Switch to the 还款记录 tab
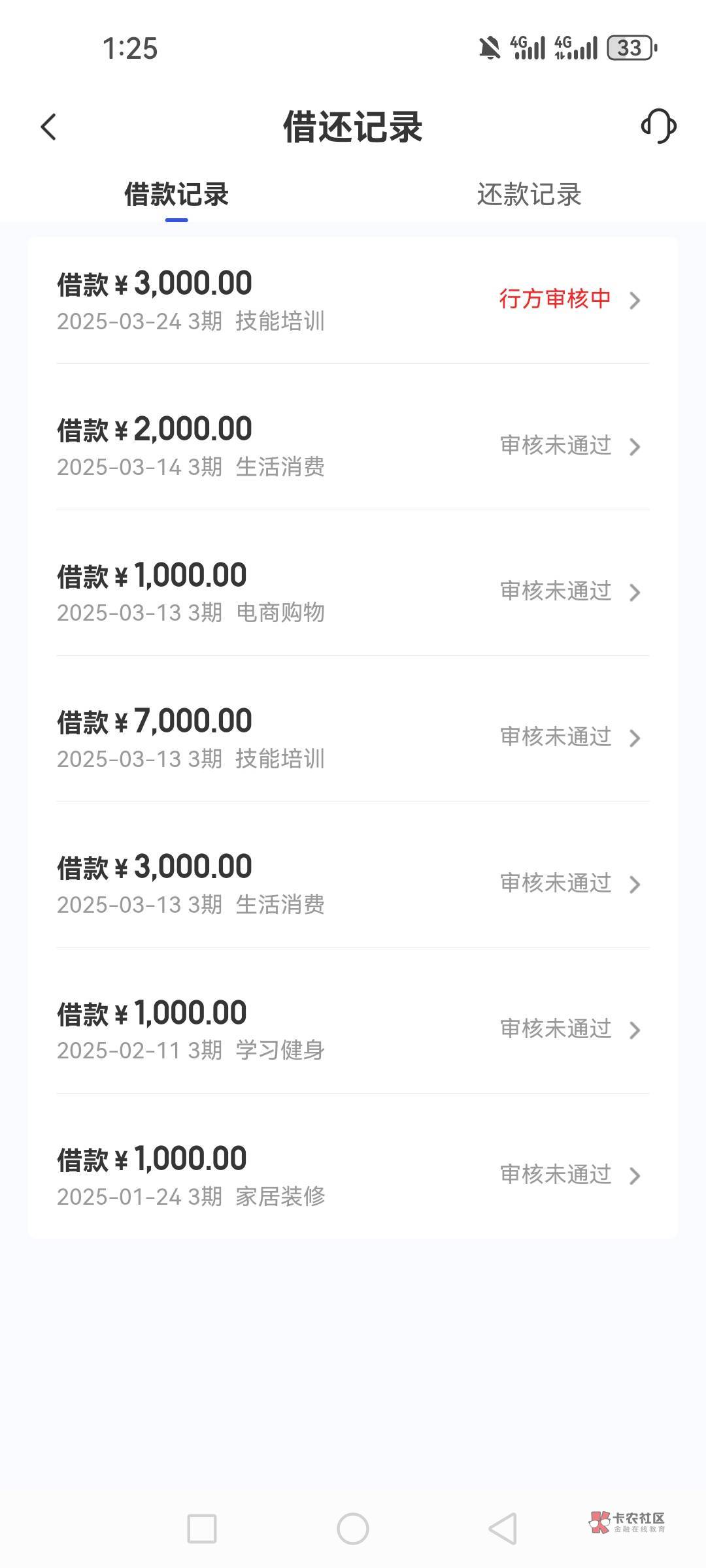Image resolution: width=706 pixels, height=1568 pixels. click(529, 194)
